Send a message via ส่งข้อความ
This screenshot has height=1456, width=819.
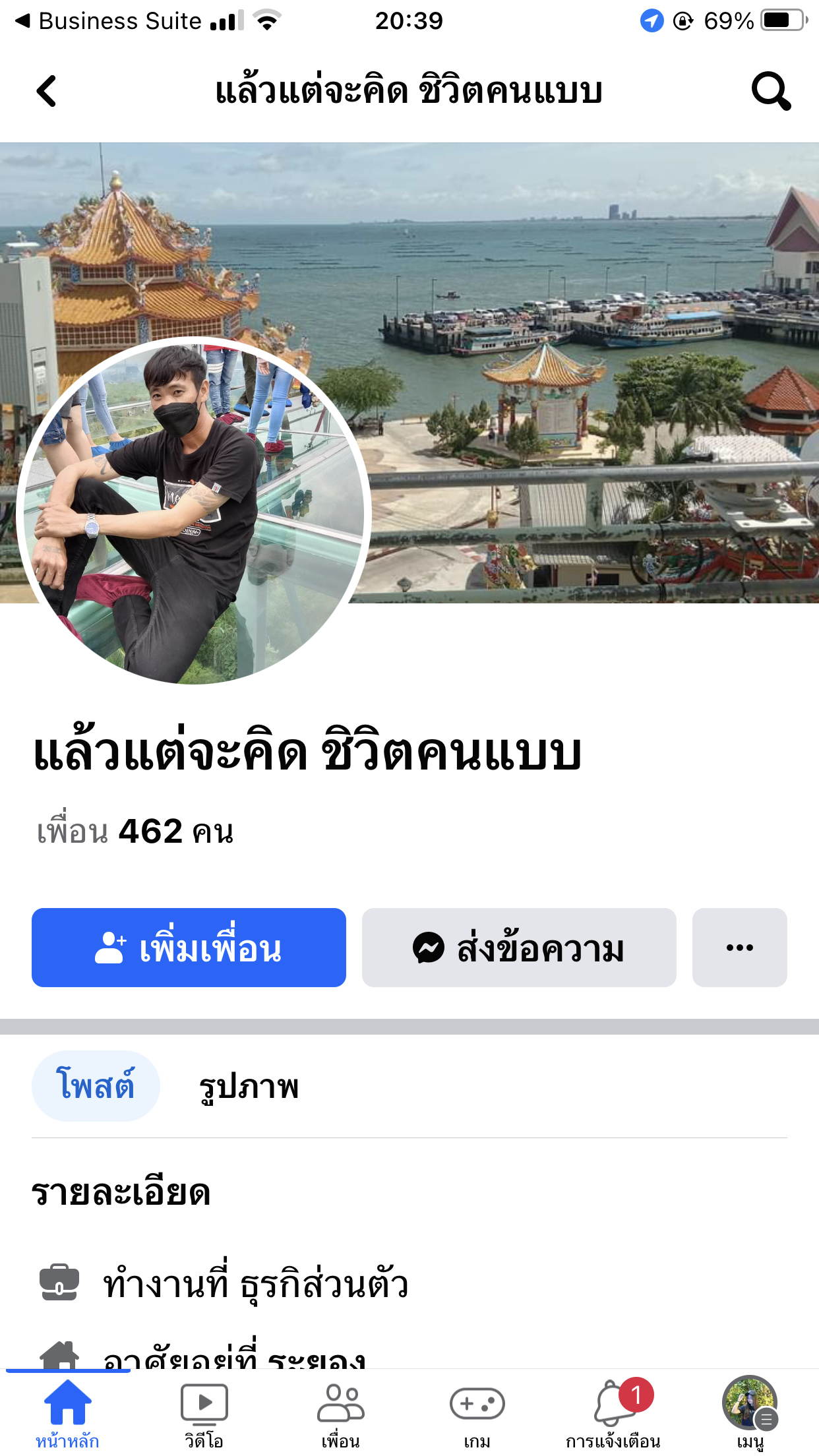(519, 948)
